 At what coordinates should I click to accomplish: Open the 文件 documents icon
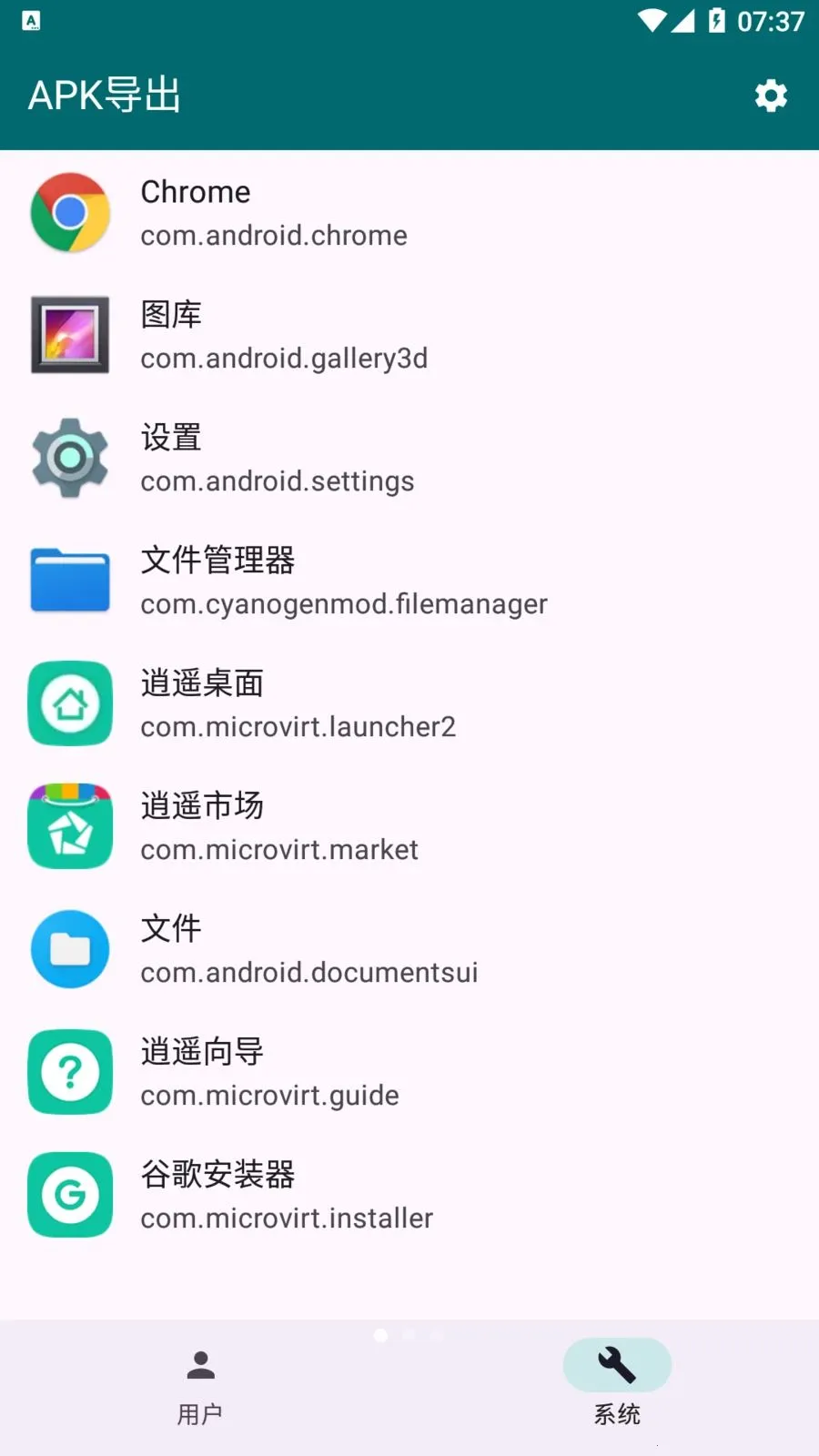click(70, 949)
